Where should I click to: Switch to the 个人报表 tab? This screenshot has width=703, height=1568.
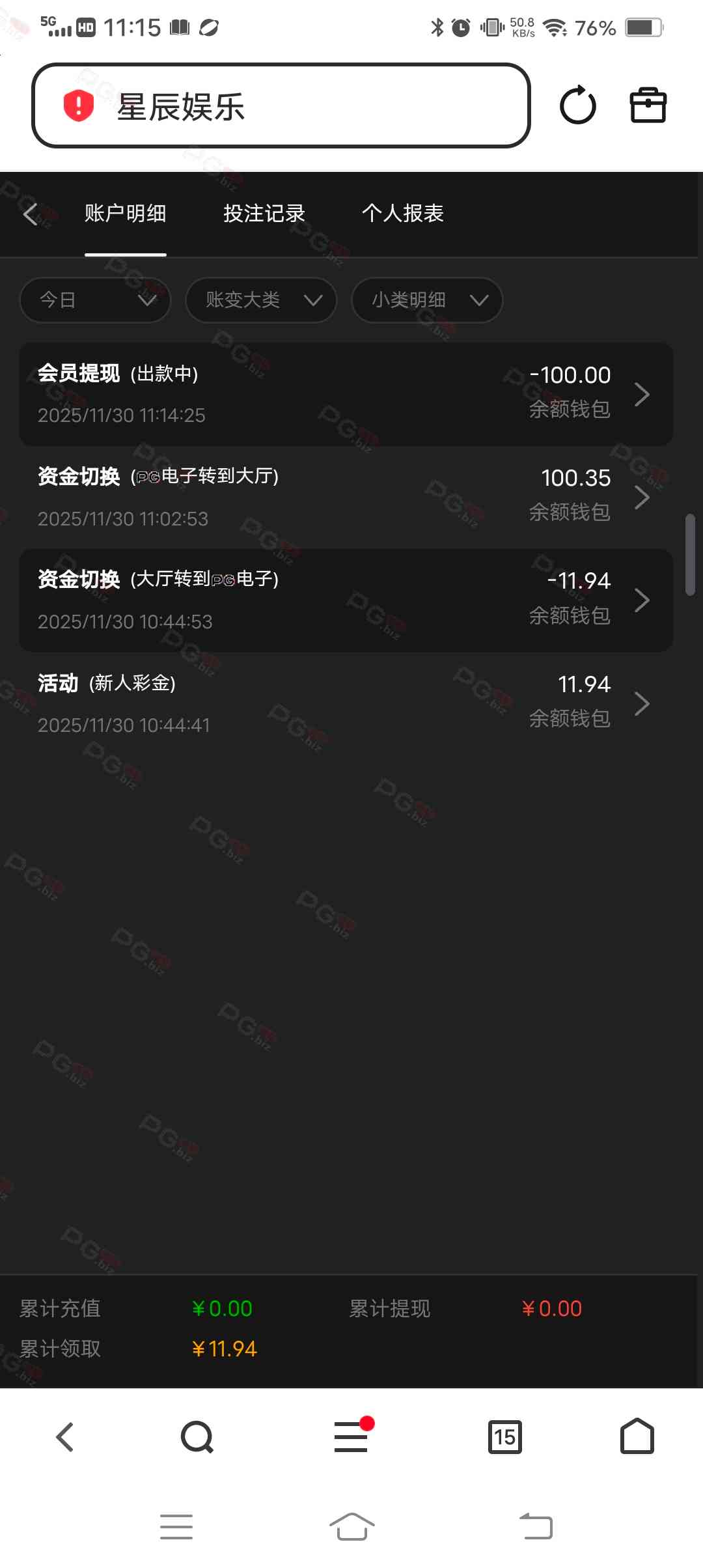pos(402,214)
